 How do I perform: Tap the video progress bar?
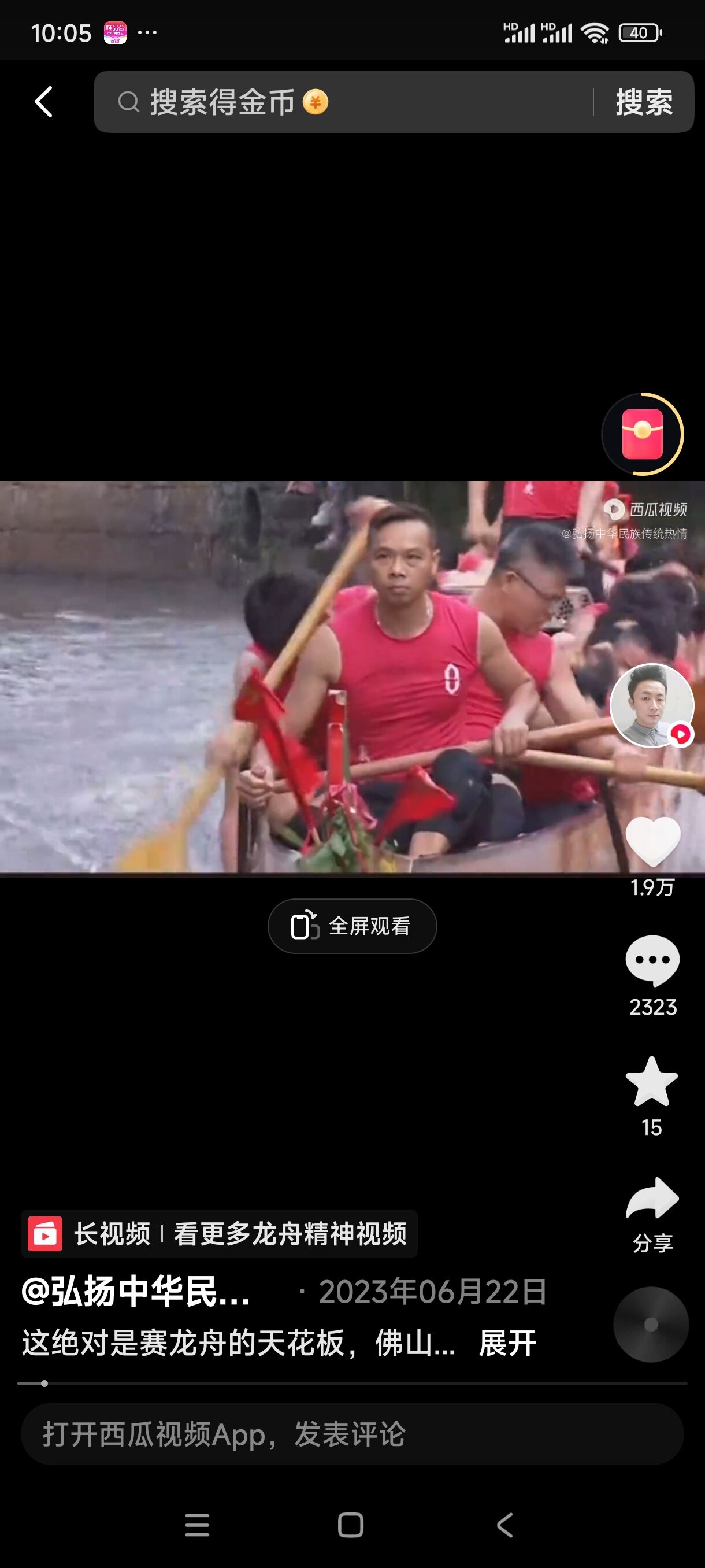click(352, 1383)
